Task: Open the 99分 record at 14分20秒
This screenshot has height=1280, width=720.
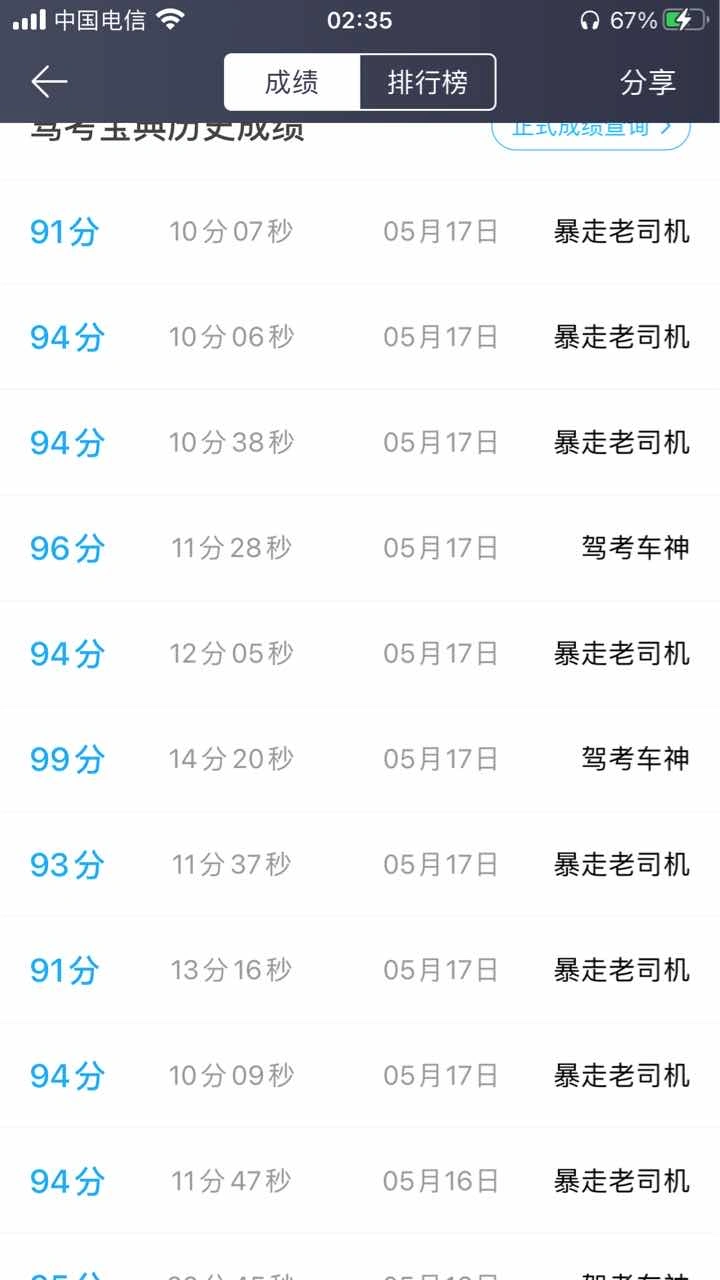Action: pyautogui.click(x=360, y=759)
